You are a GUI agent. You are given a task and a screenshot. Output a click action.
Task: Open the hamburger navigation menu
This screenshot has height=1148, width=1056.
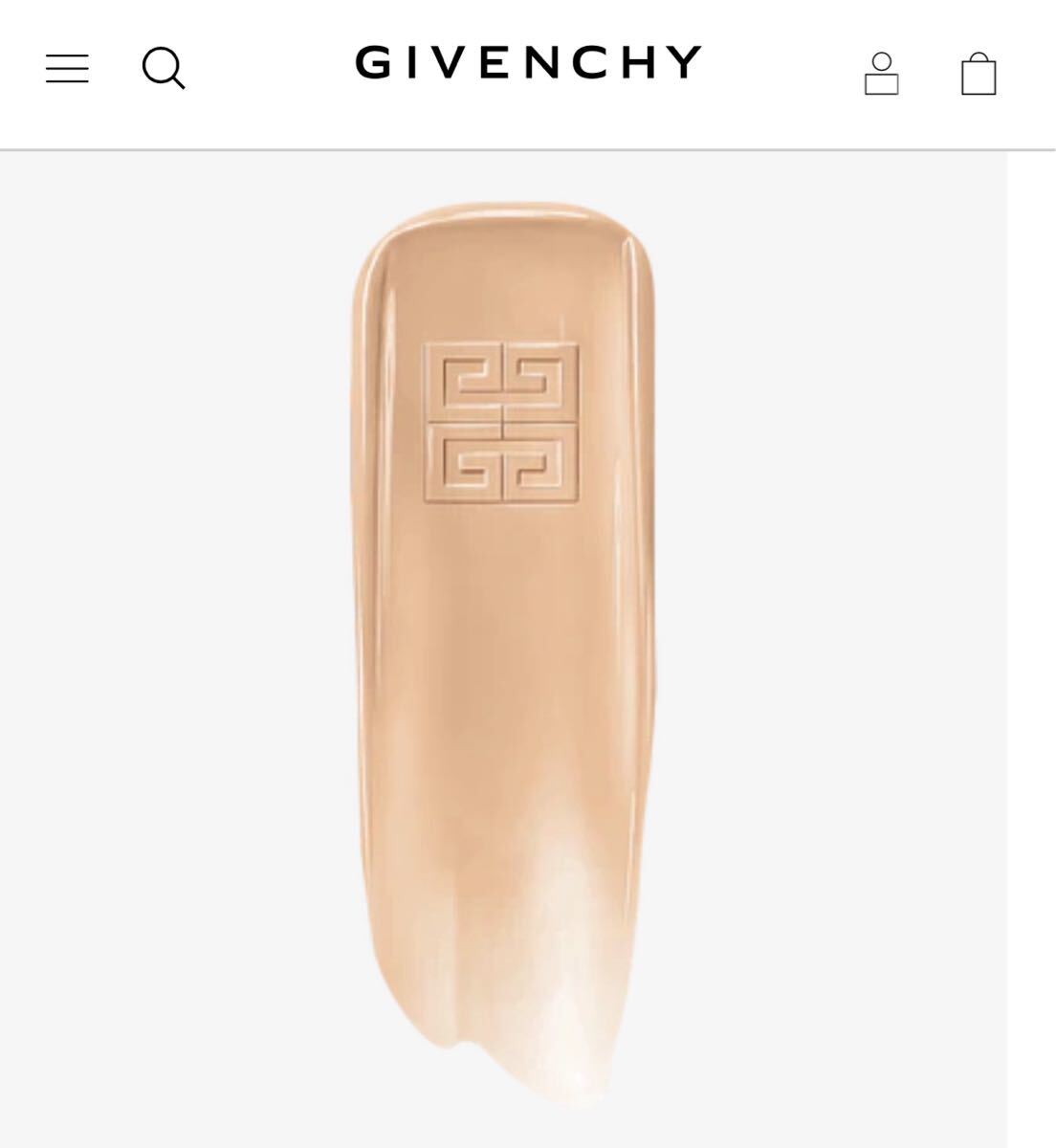coord(67,69)
